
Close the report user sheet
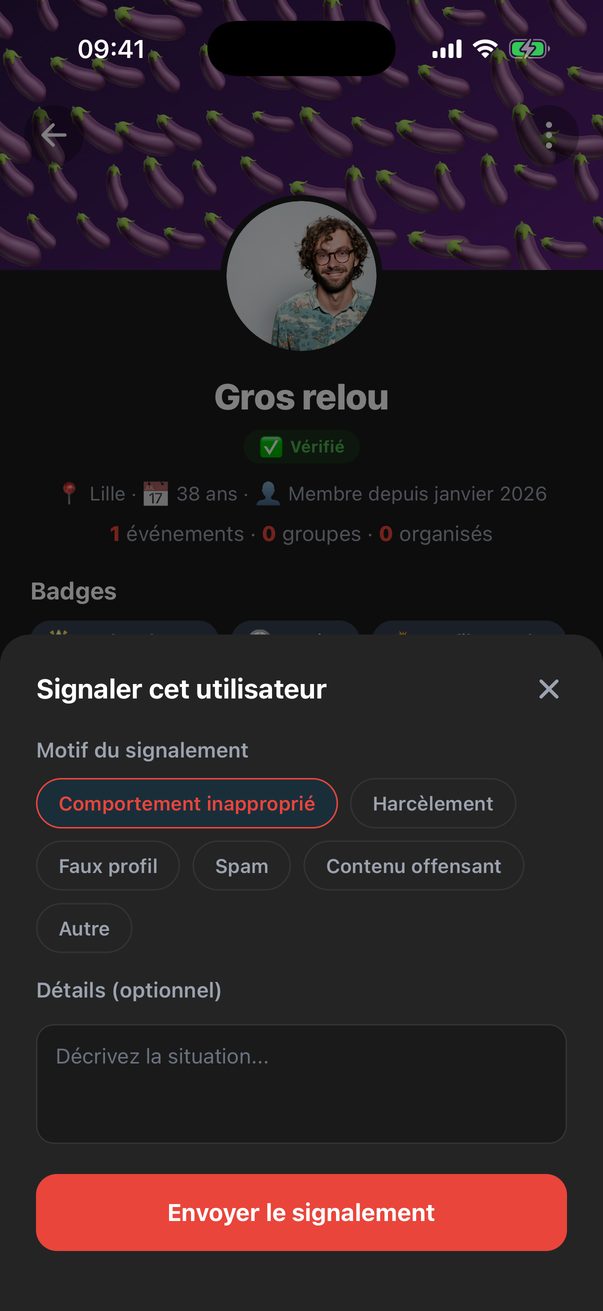pyautogui.click(x=548, y=689)
